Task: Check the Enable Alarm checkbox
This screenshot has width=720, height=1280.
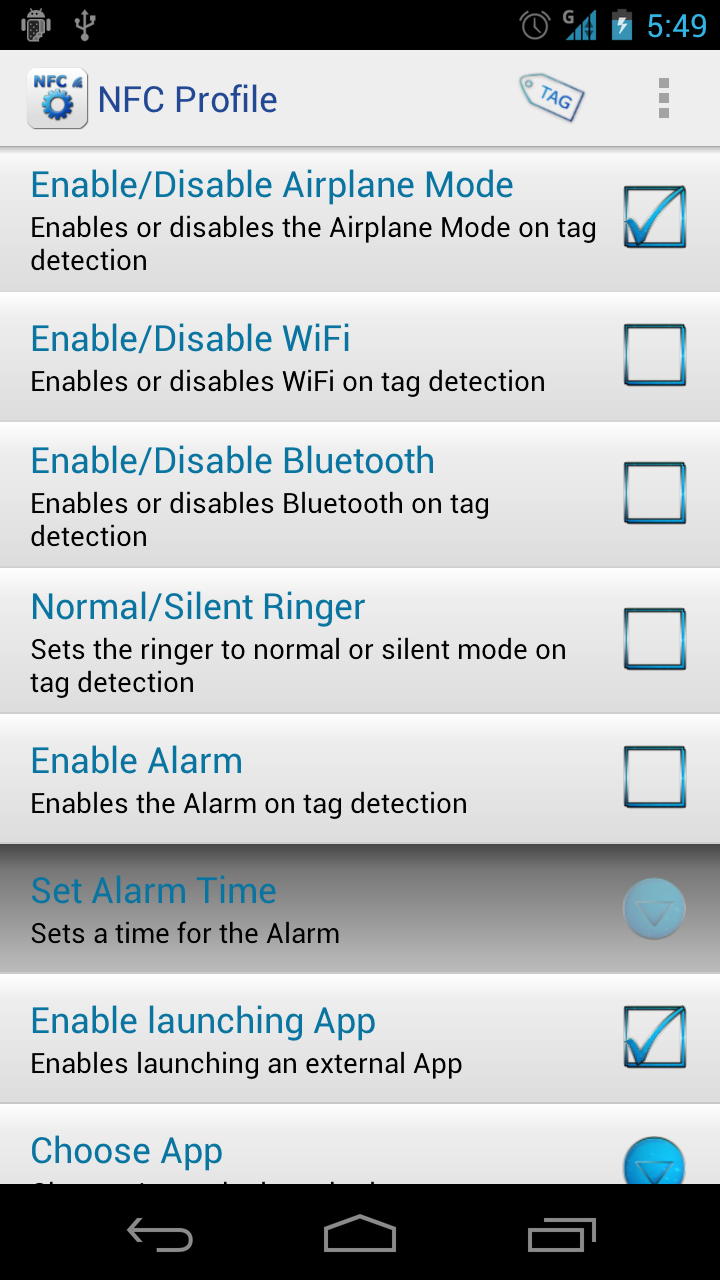Action: tap(655, 777)
